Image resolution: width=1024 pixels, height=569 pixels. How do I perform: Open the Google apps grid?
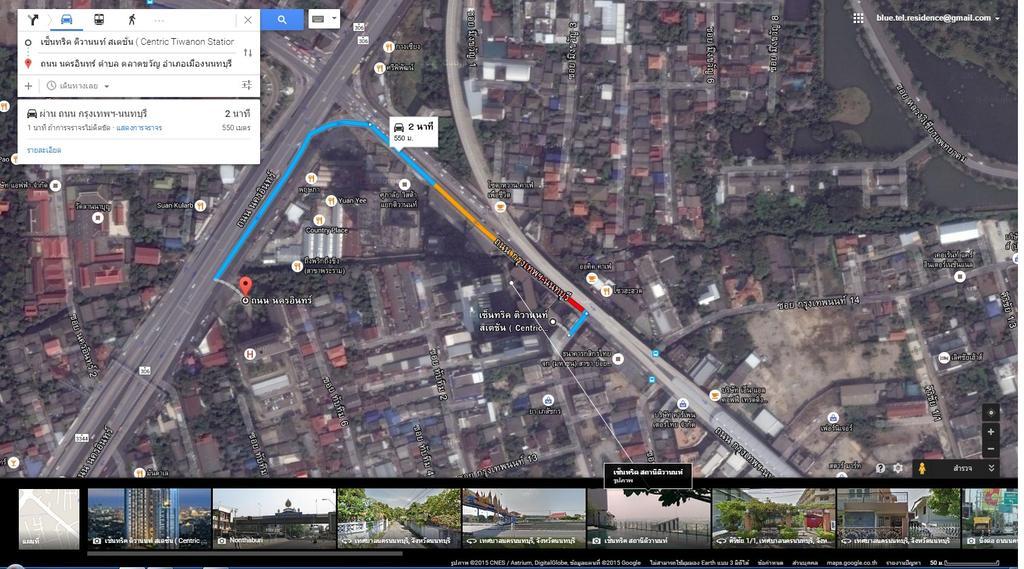point(858,18)
